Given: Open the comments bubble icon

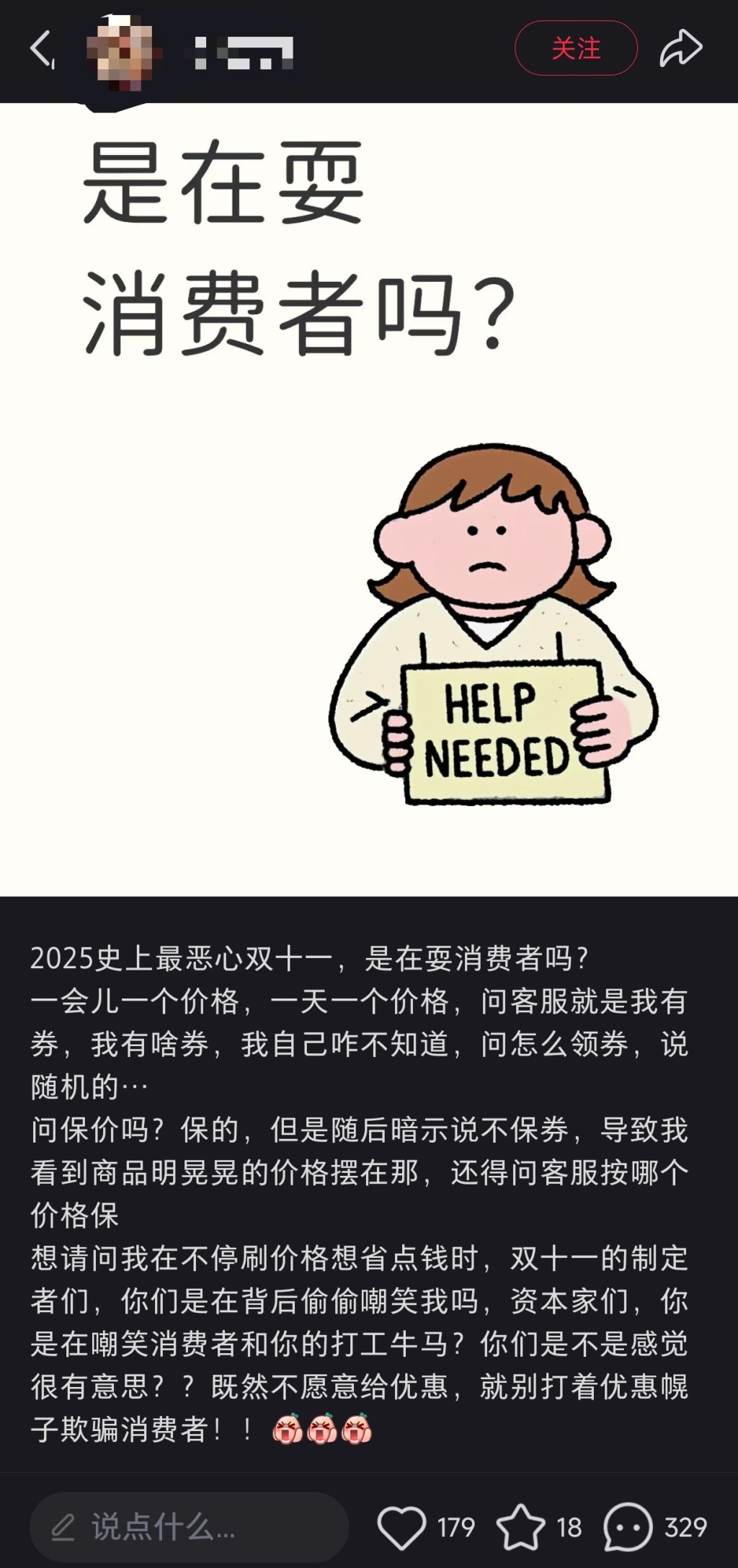Looking at the screenshot, I should click(x=627, y=1527).
